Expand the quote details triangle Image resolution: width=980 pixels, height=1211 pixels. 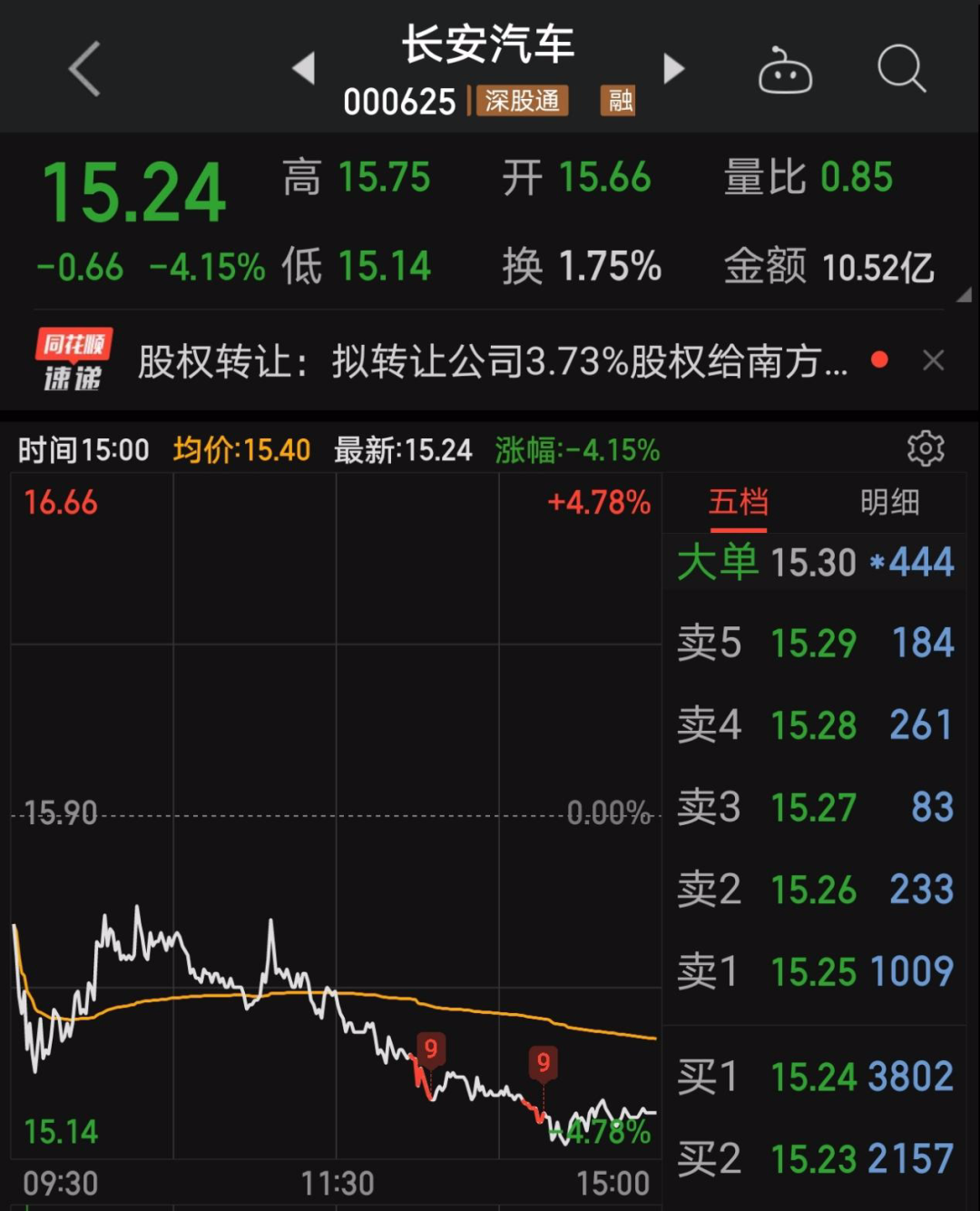pyautogui.click(x=964, y=295)
